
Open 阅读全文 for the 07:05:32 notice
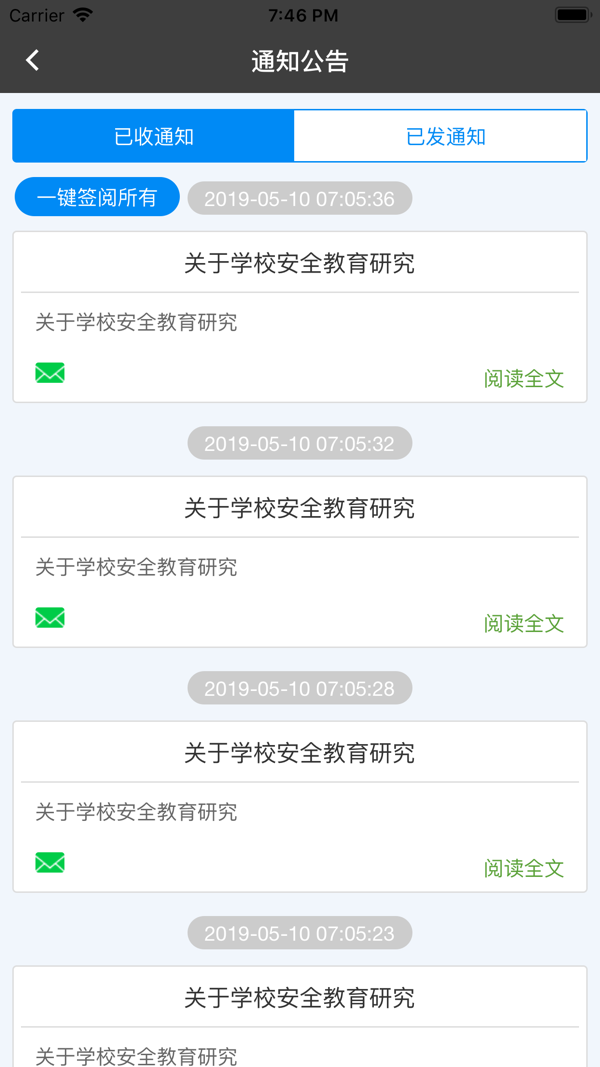click(524, 623)
